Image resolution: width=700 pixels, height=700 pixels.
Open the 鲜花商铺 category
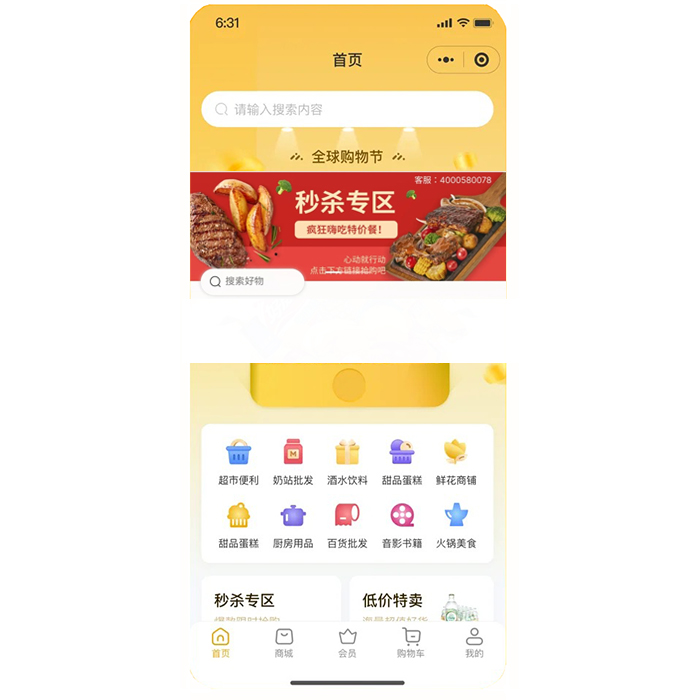(x=456, y=463)
